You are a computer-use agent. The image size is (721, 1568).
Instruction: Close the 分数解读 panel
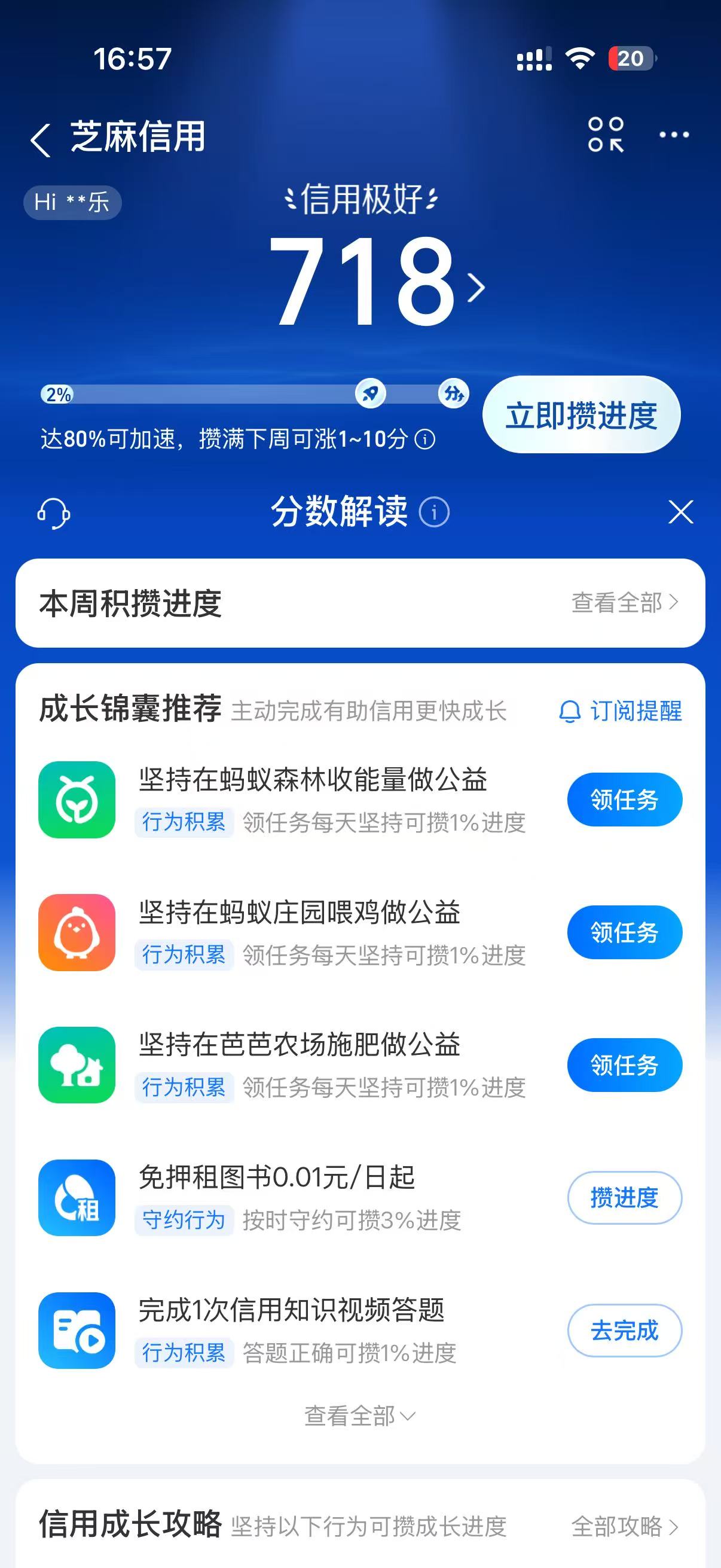tap(680, 512)
